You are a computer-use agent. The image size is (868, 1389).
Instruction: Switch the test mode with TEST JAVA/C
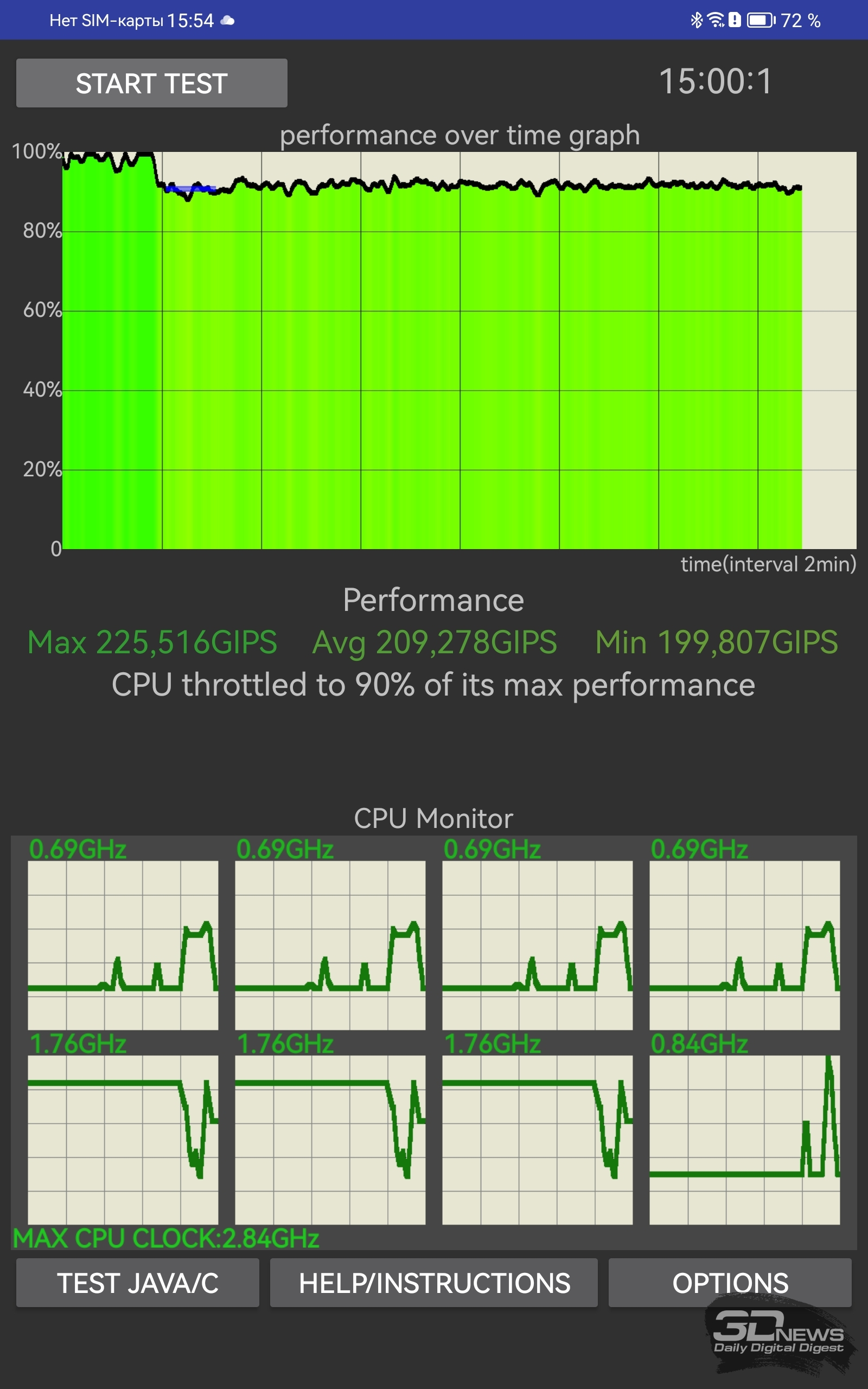pos(138,1283)
